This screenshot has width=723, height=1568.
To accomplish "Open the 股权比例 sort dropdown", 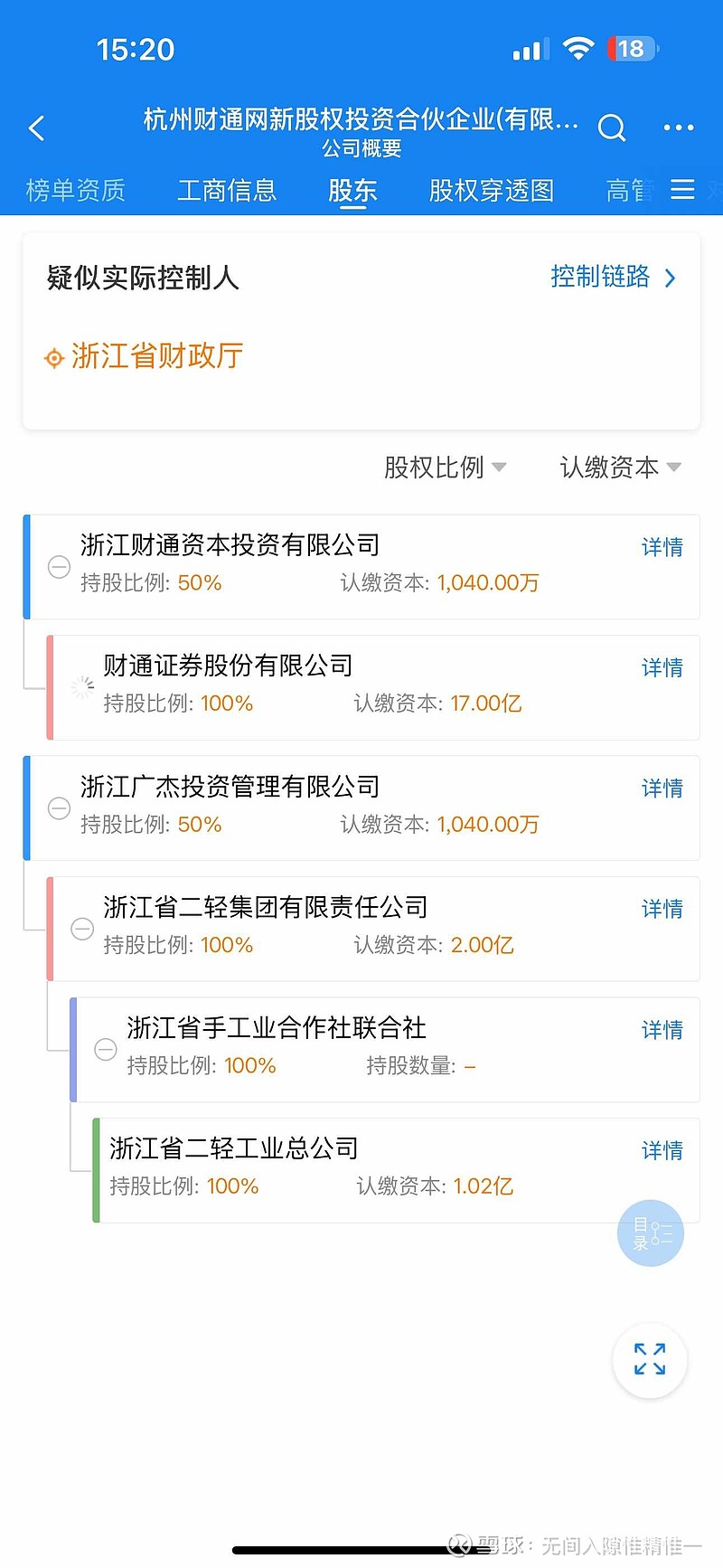I will point(443,467).
